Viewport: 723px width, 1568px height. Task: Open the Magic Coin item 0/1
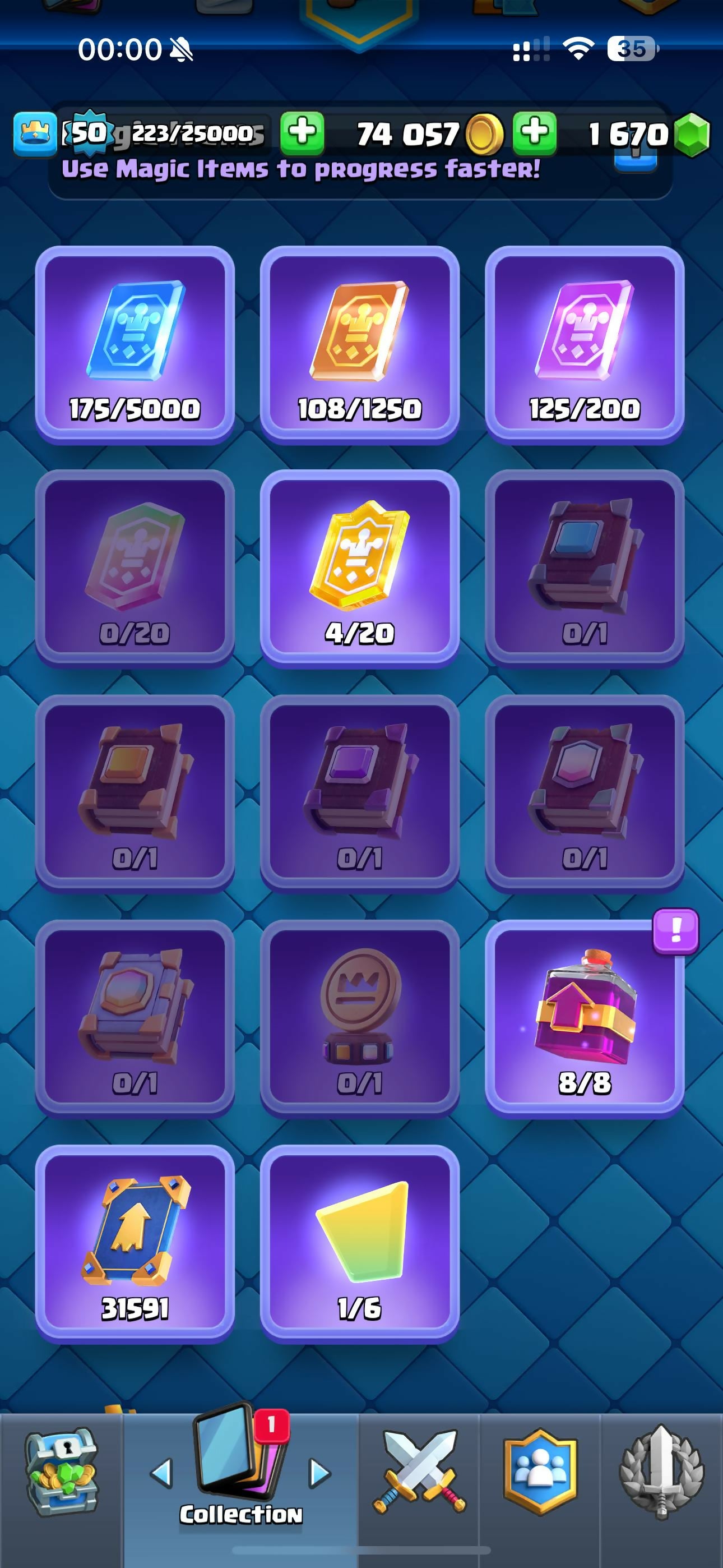(x=359, y=1018)
